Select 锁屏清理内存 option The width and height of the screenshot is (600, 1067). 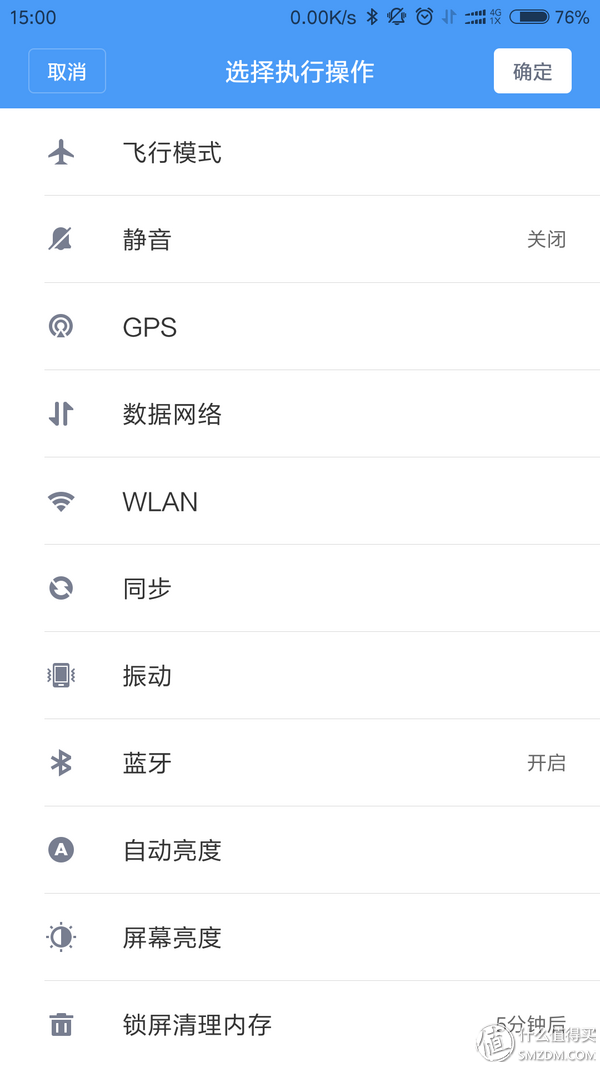[300, 1024]
